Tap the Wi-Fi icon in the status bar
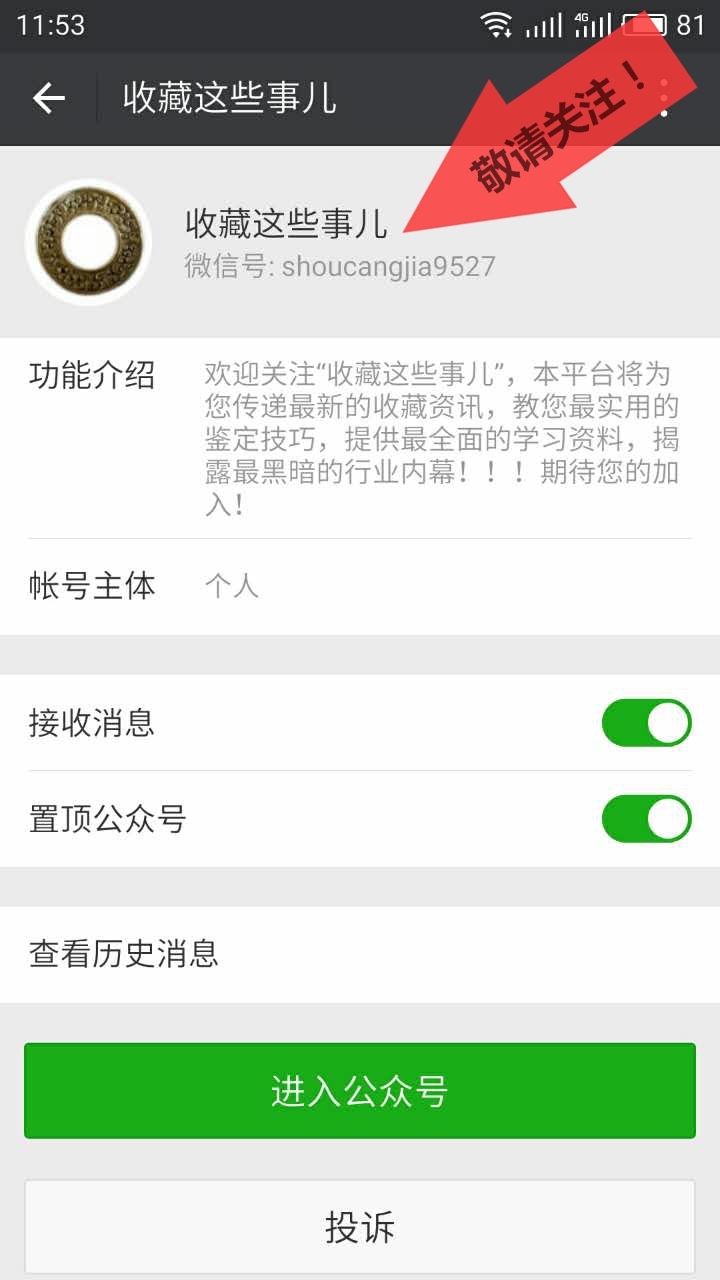 pyautogui.click(x=500, y=25)
